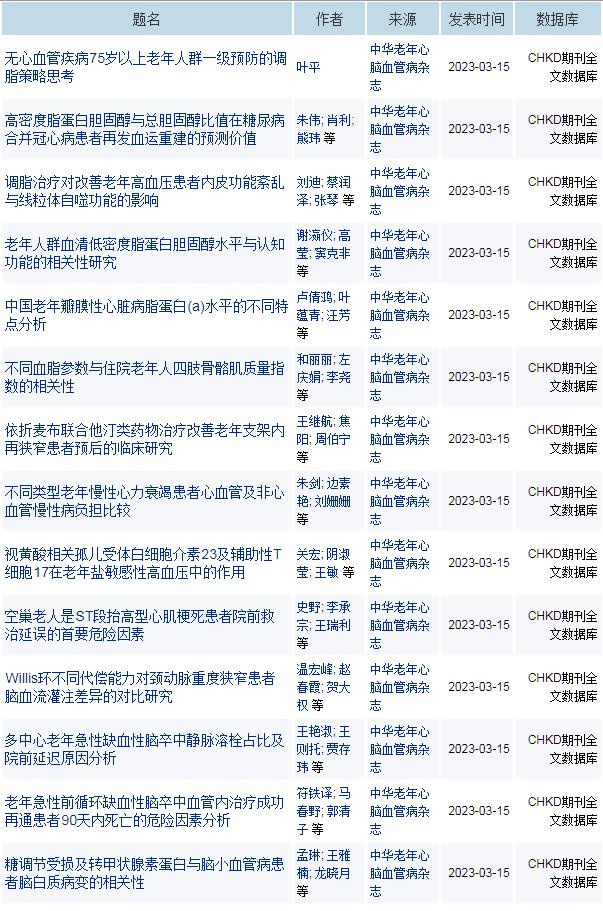This screenshot has height=911, width=603.
Task: Open the 白细胞介素23 salt-sensitive hypertension article
Action: point(145,562)
